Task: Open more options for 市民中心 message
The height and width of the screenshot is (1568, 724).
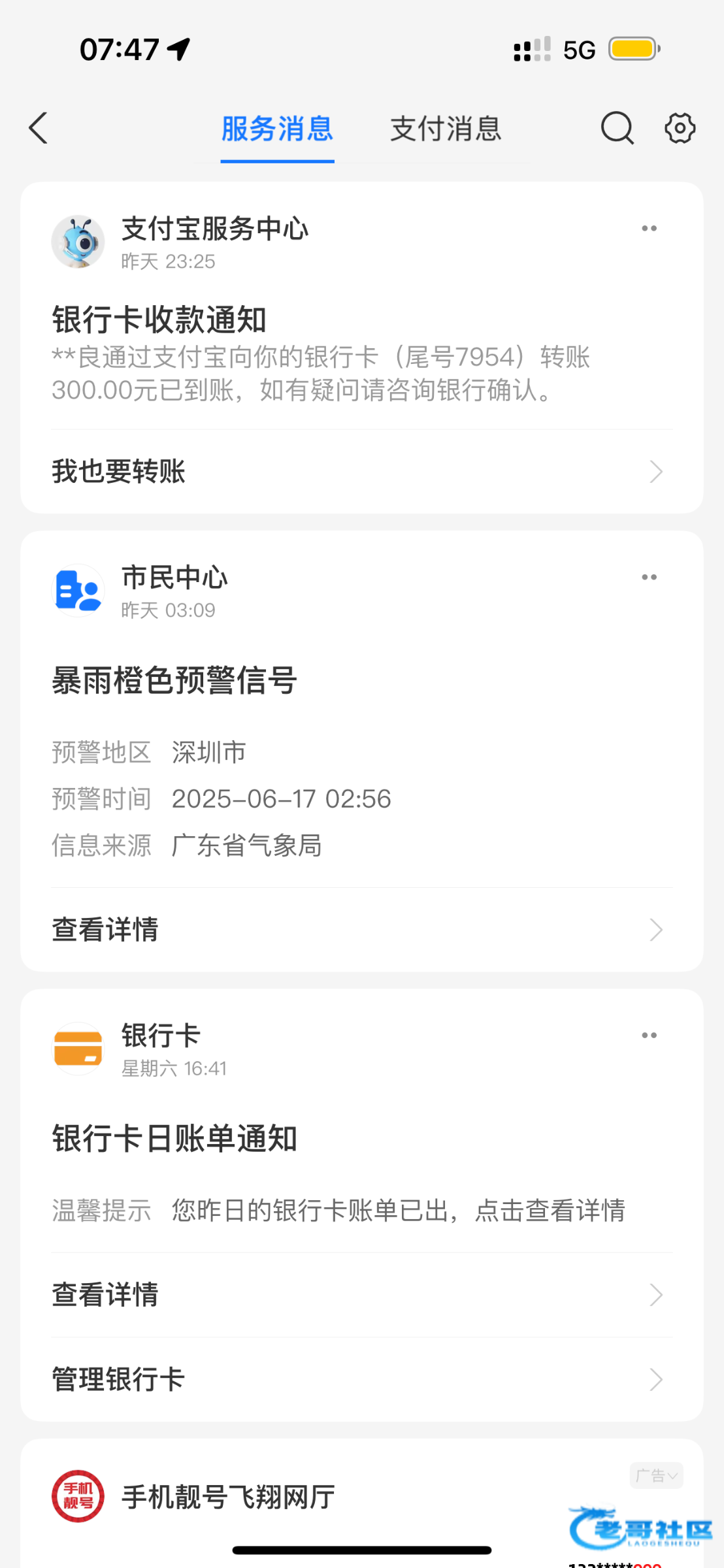Action: [649, 578]
